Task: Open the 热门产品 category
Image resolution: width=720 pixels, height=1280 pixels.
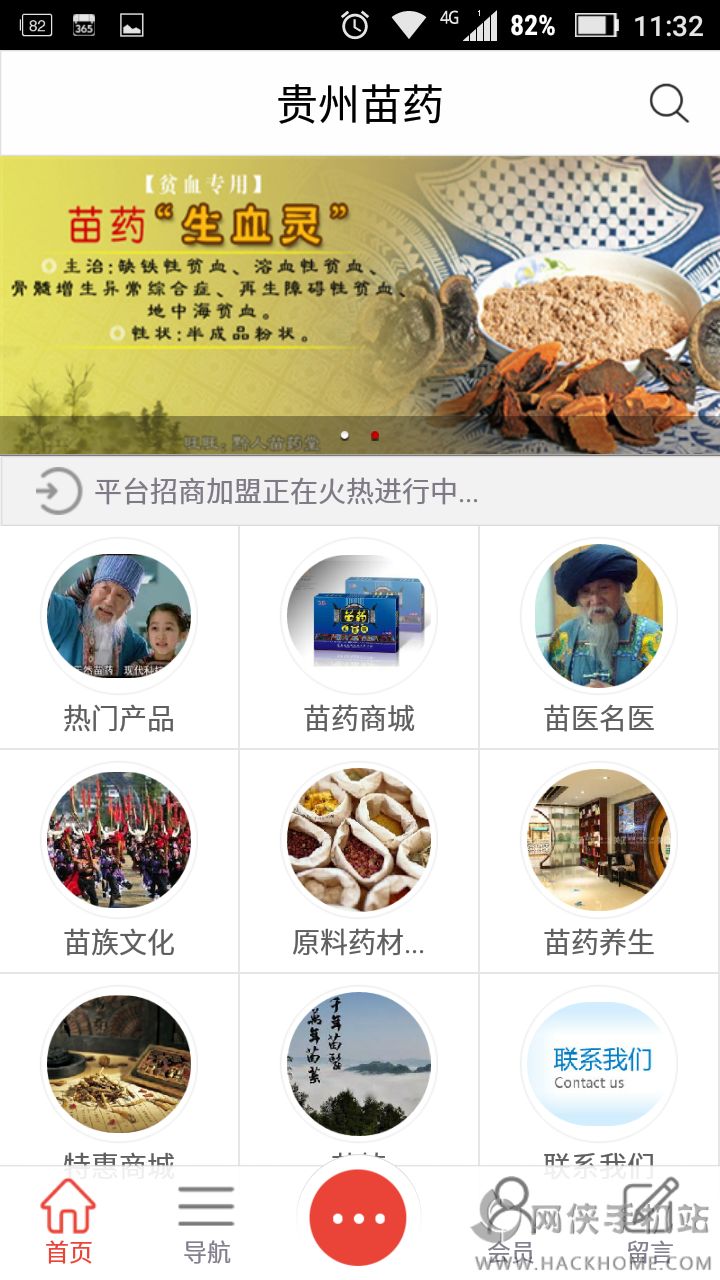Action: click(119, 638)
